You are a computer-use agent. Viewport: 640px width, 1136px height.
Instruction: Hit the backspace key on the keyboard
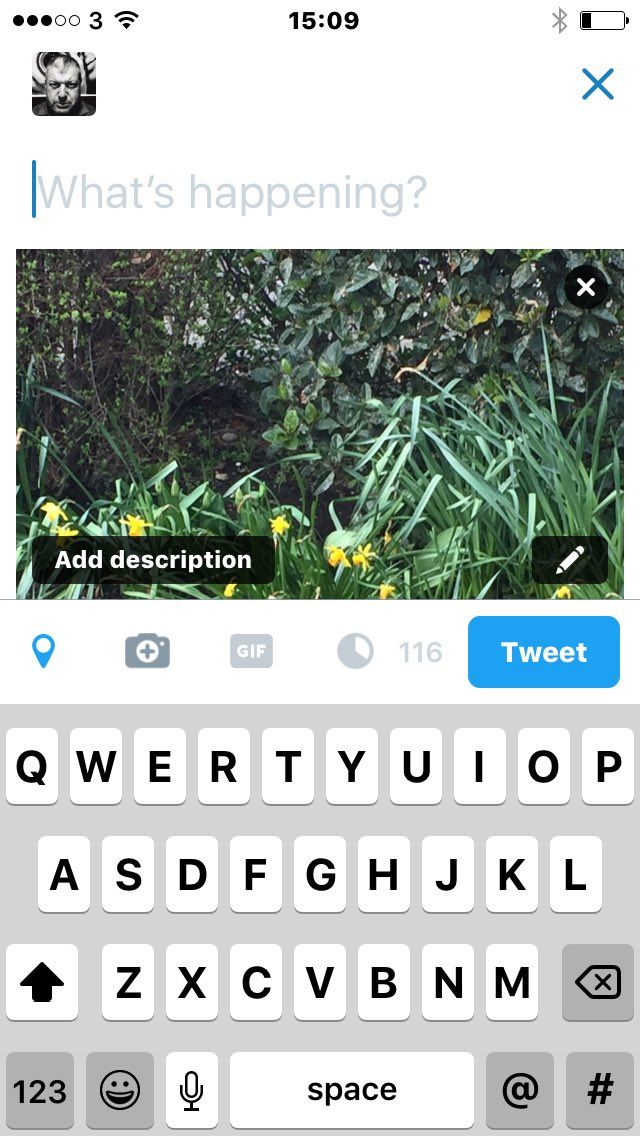[598, 982]
